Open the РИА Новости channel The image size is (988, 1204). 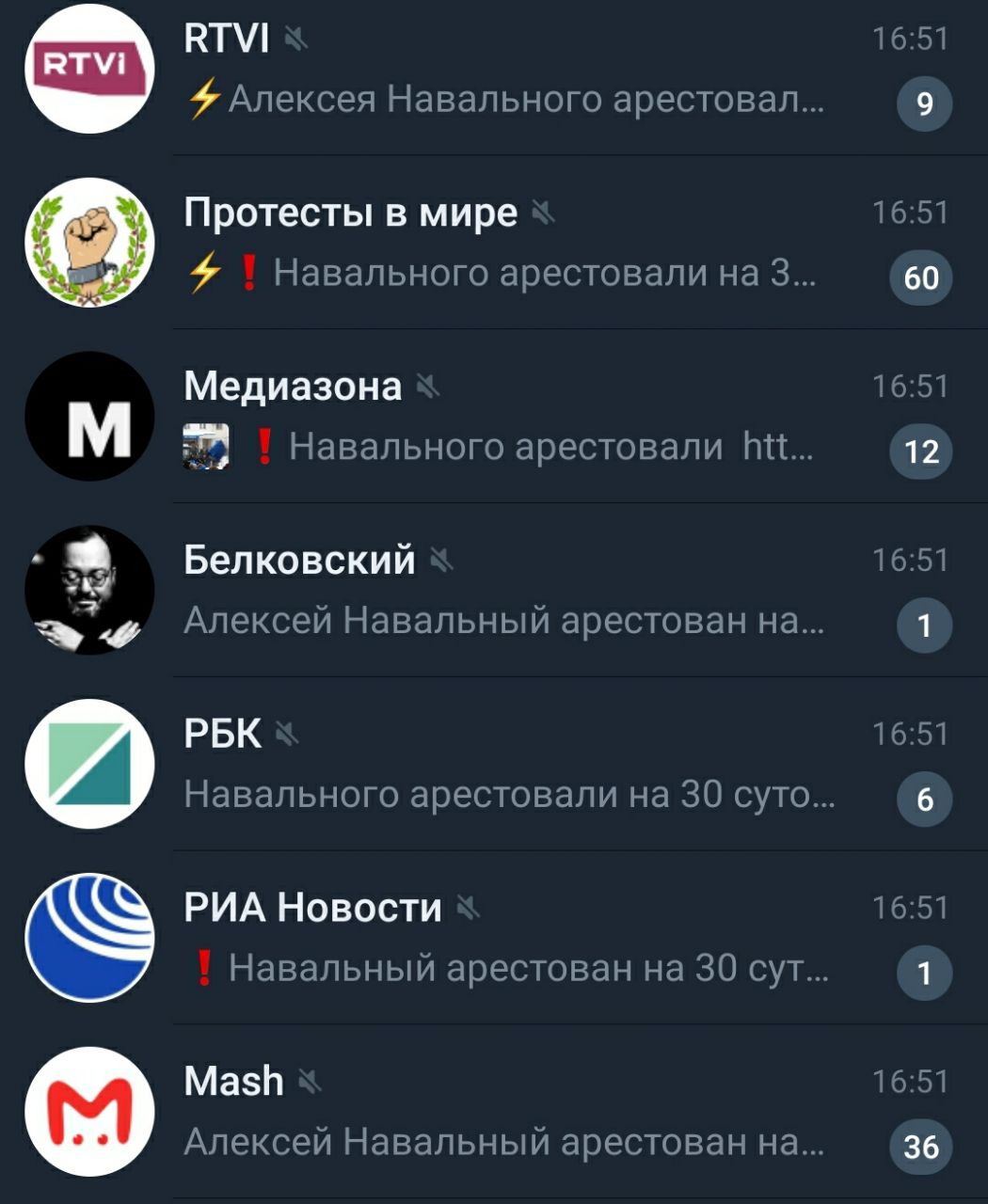[x=508, y=939]
